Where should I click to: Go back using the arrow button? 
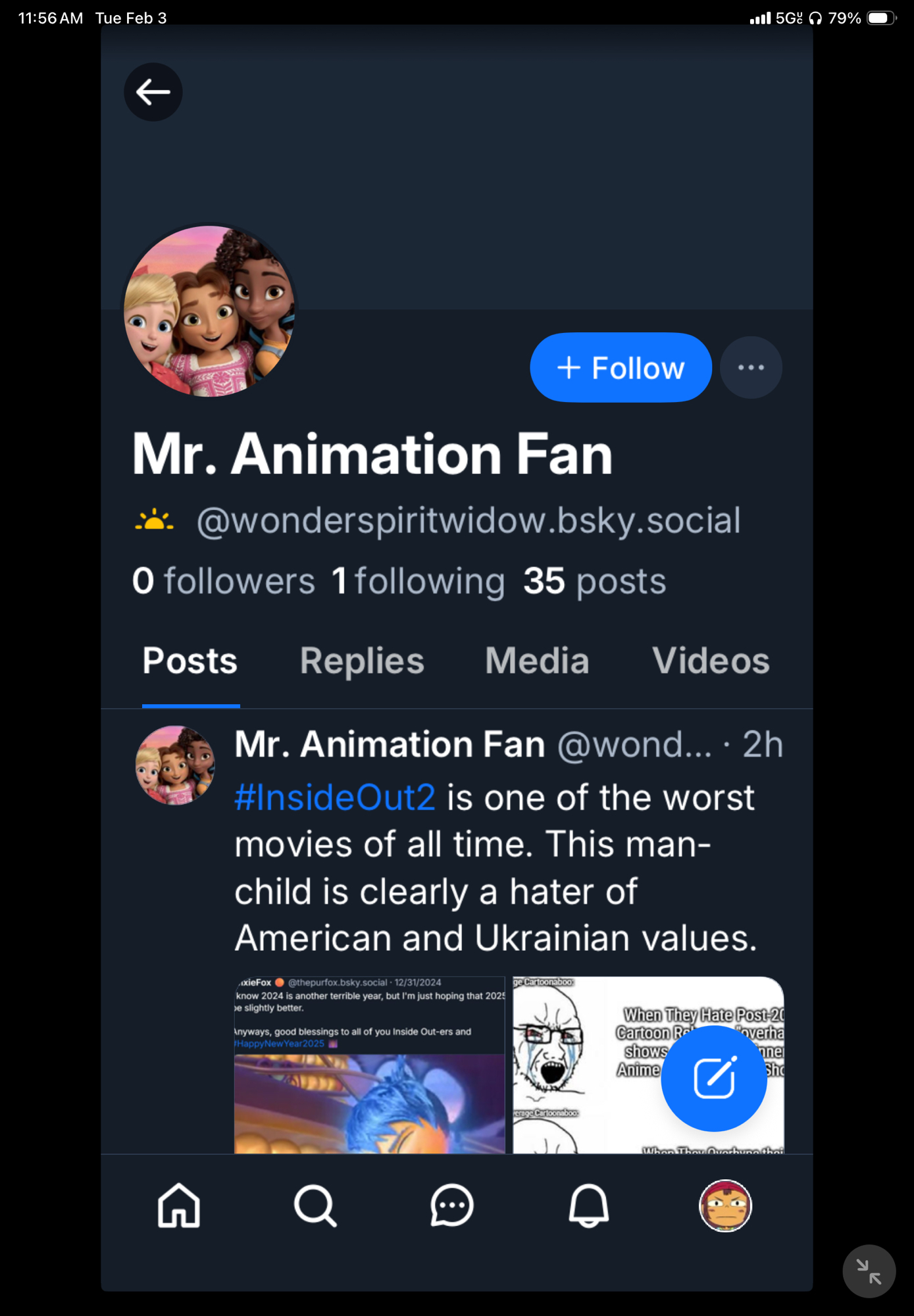point(153,92)
